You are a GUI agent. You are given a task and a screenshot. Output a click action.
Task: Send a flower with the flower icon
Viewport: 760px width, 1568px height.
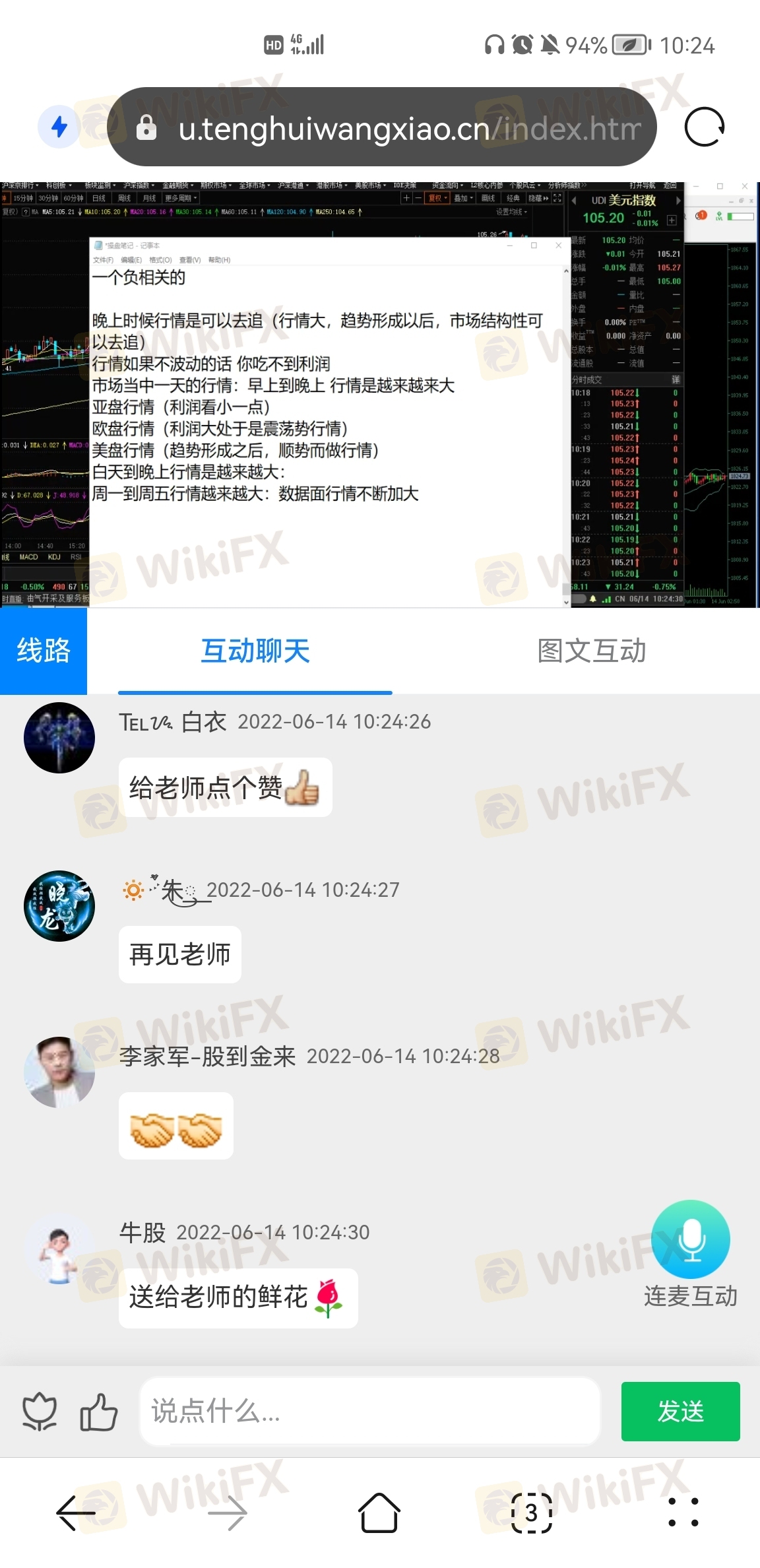40,1412
